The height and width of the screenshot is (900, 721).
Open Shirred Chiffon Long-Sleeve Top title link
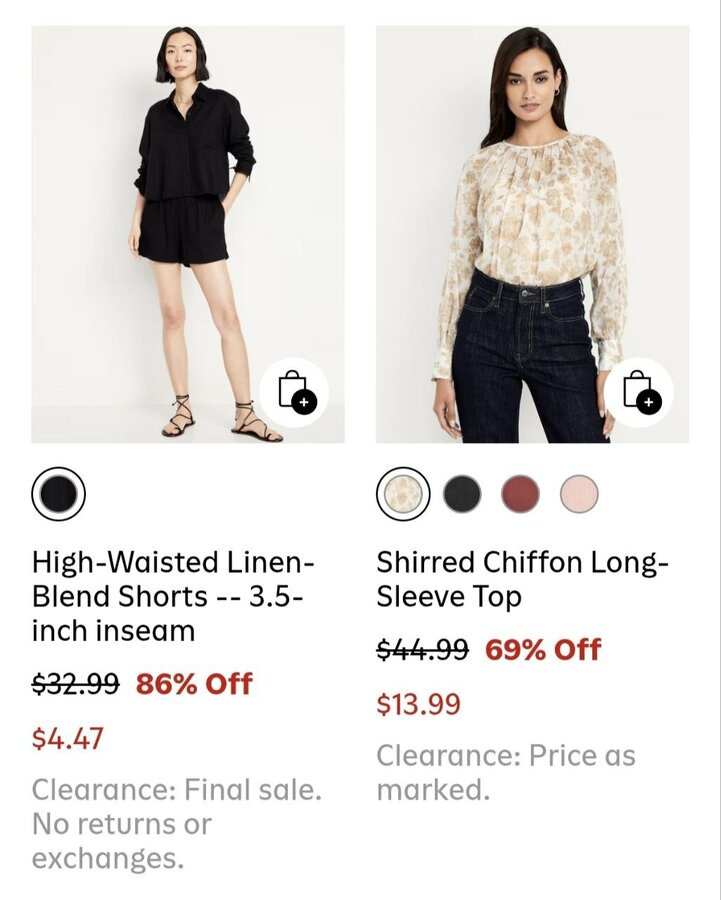click(522, 579)
